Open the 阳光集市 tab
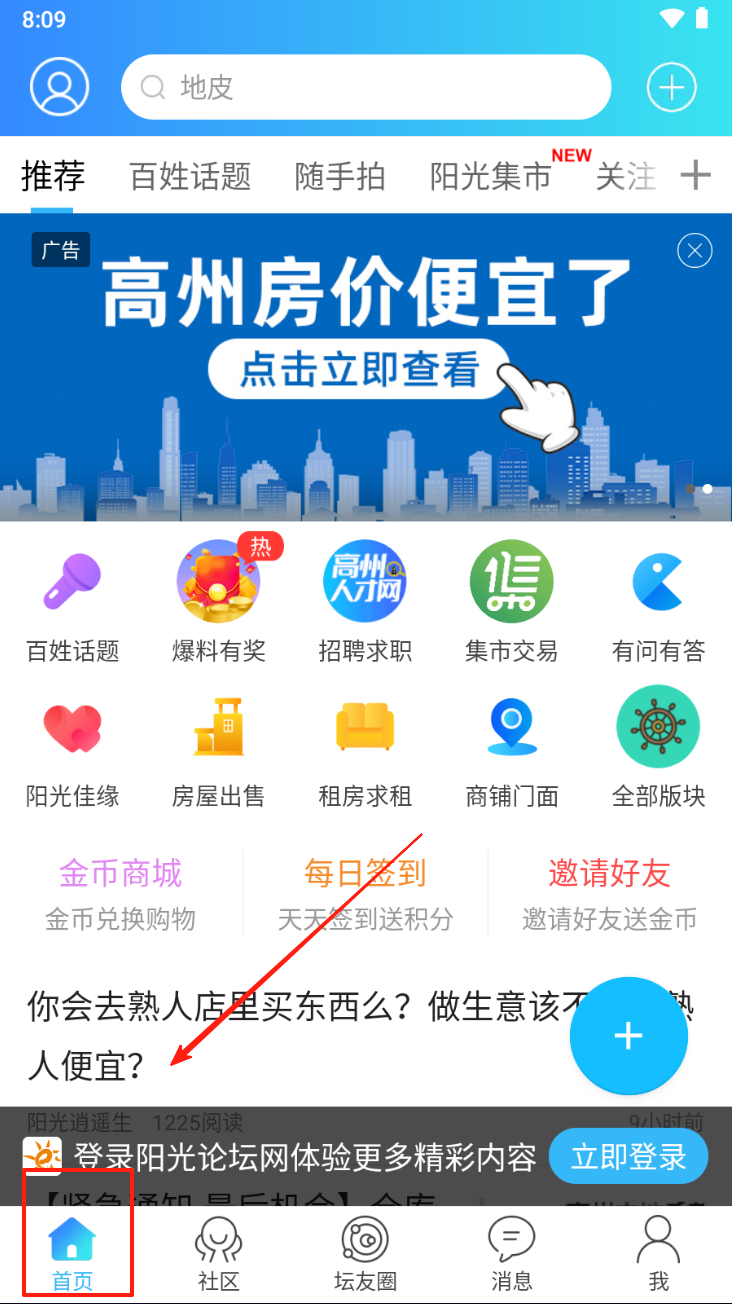Viewport: 732px width, 1304px height. tap(491, 177)
